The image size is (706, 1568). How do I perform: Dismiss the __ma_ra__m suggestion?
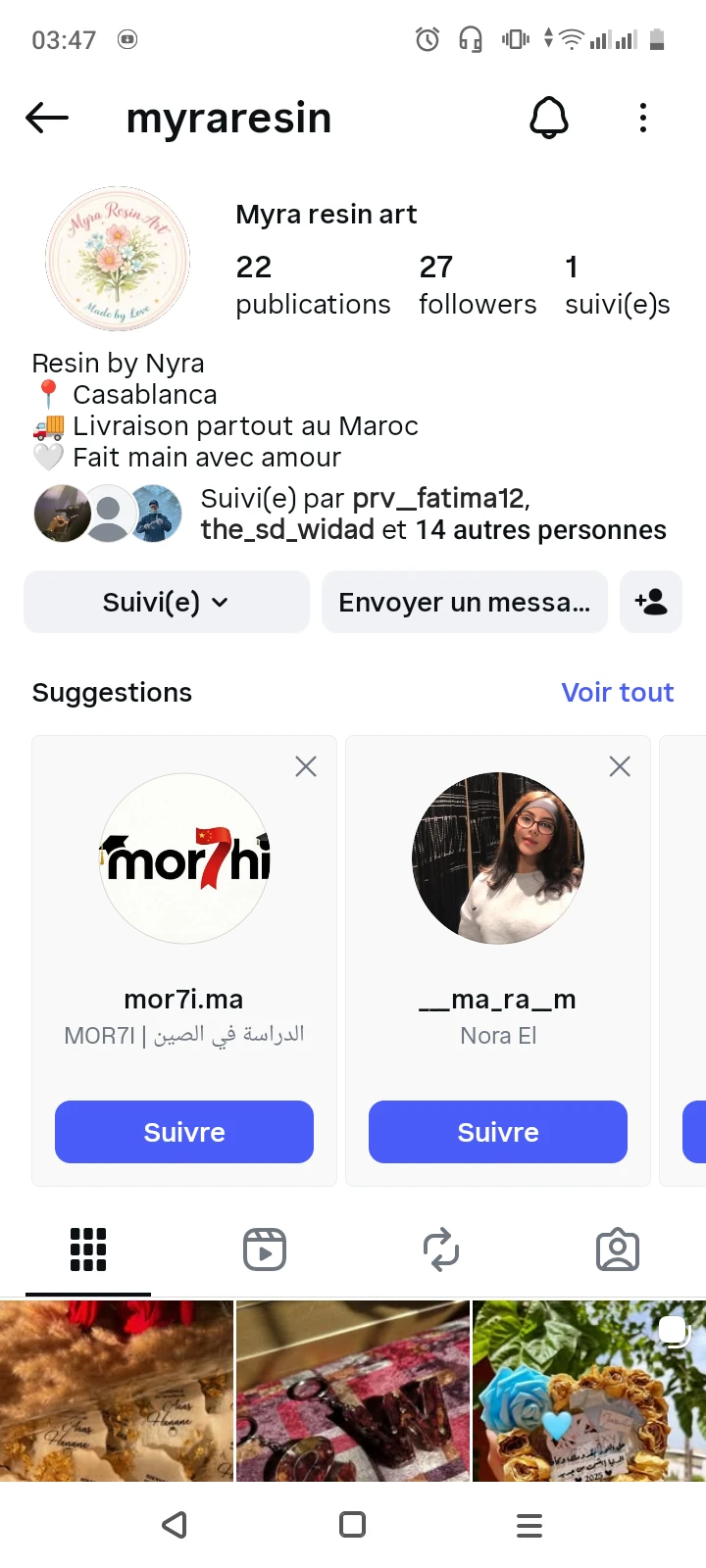(620, 766)
